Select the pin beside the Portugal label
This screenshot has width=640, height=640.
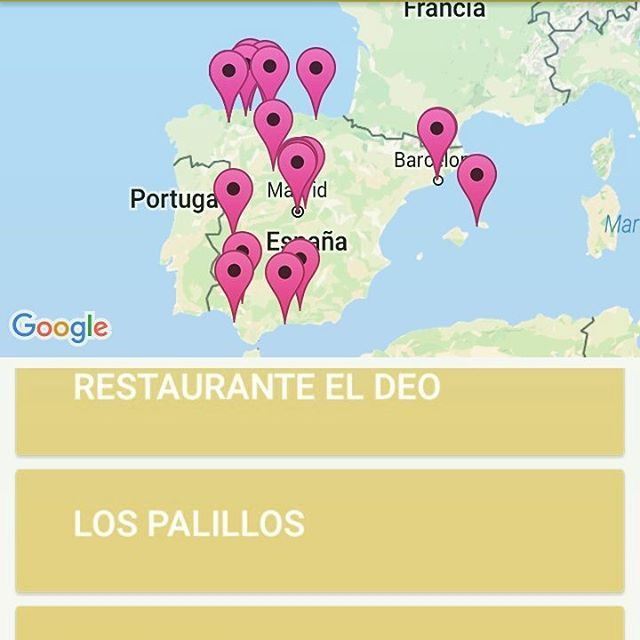click(x=233, y=191)
